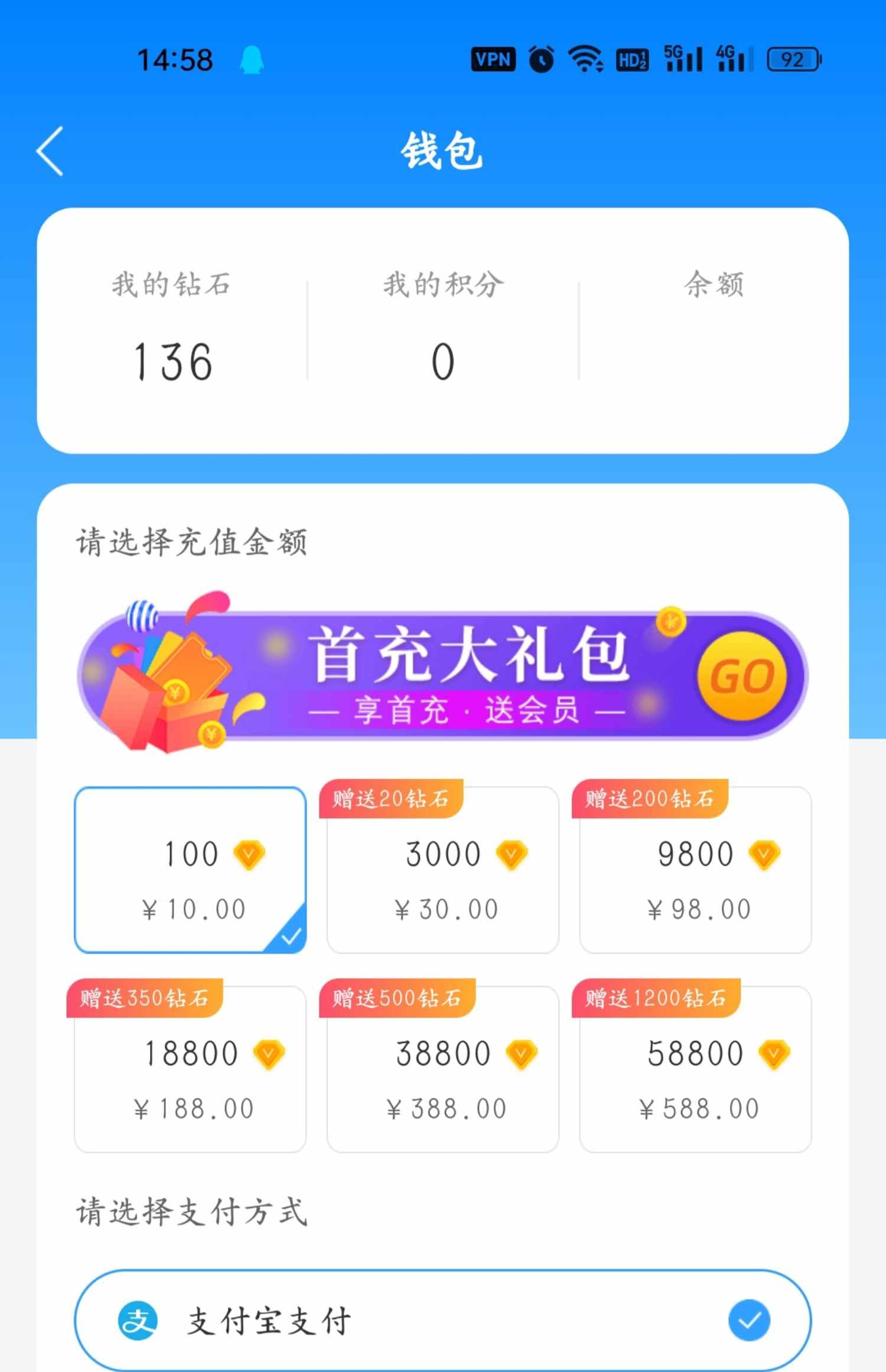
Task: Click the back arrow to leave 钱包 page
Action: [50, 149]
